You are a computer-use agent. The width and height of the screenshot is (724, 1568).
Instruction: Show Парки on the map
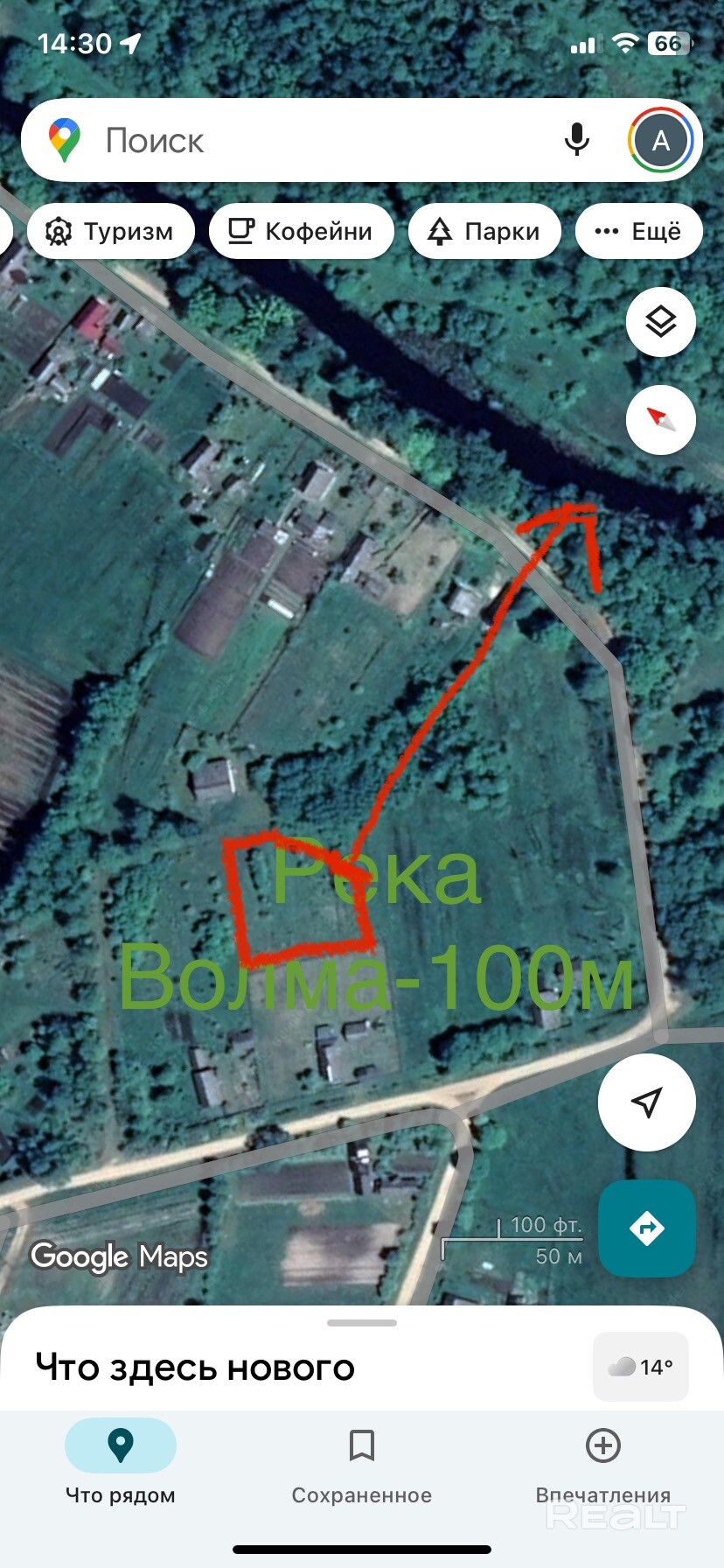[484, 231]
